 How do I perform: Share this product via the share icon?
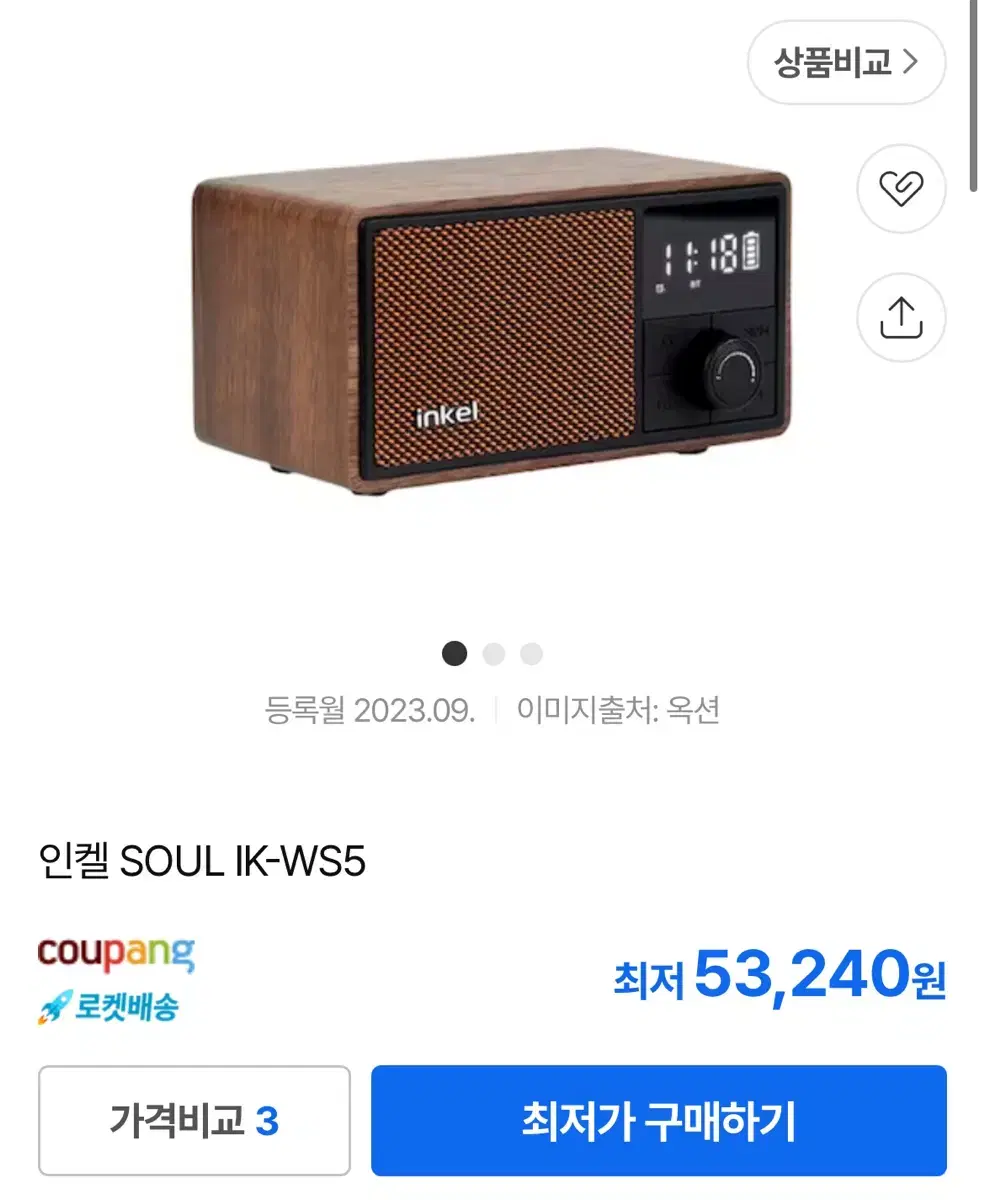point(899,317)
